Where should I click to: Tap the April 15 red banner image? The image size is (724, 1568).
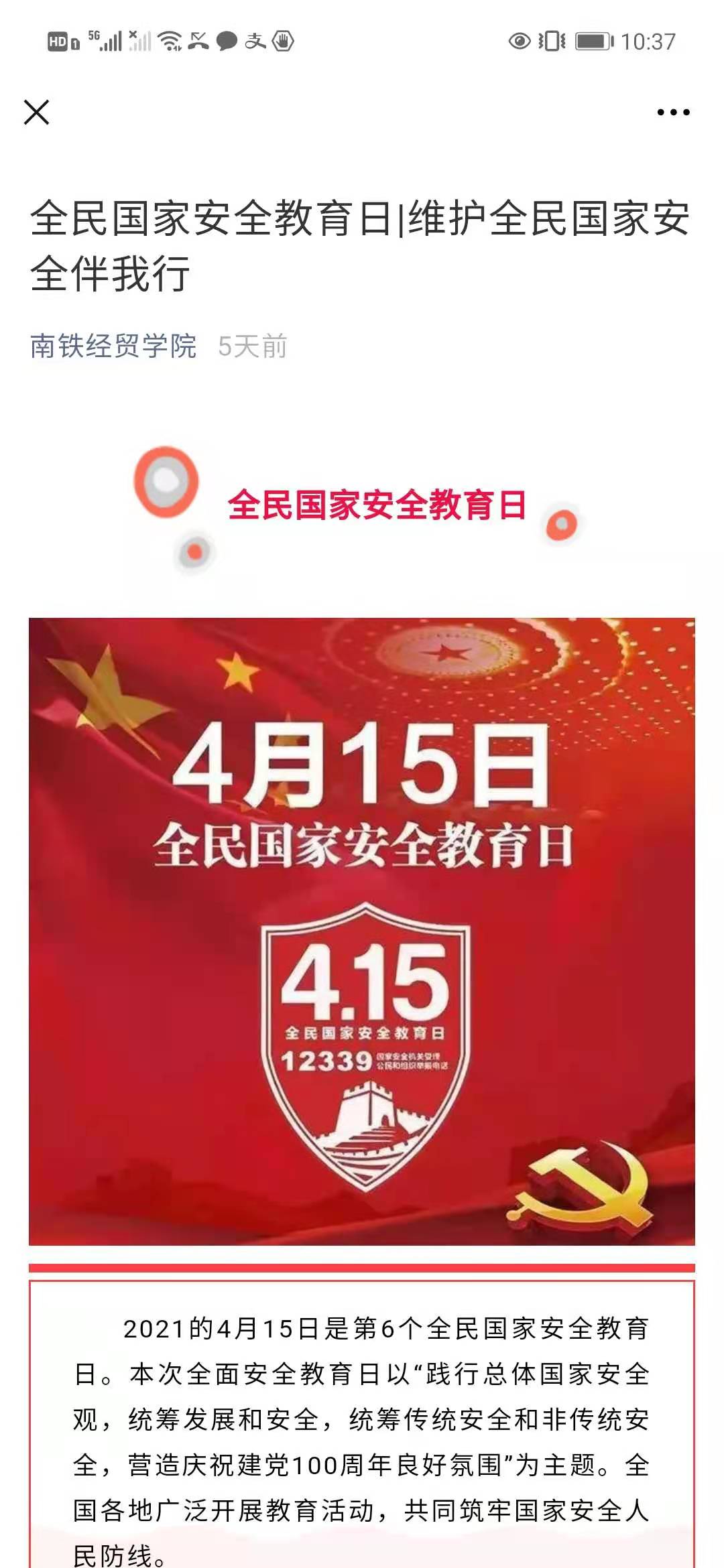click(362, 931)
